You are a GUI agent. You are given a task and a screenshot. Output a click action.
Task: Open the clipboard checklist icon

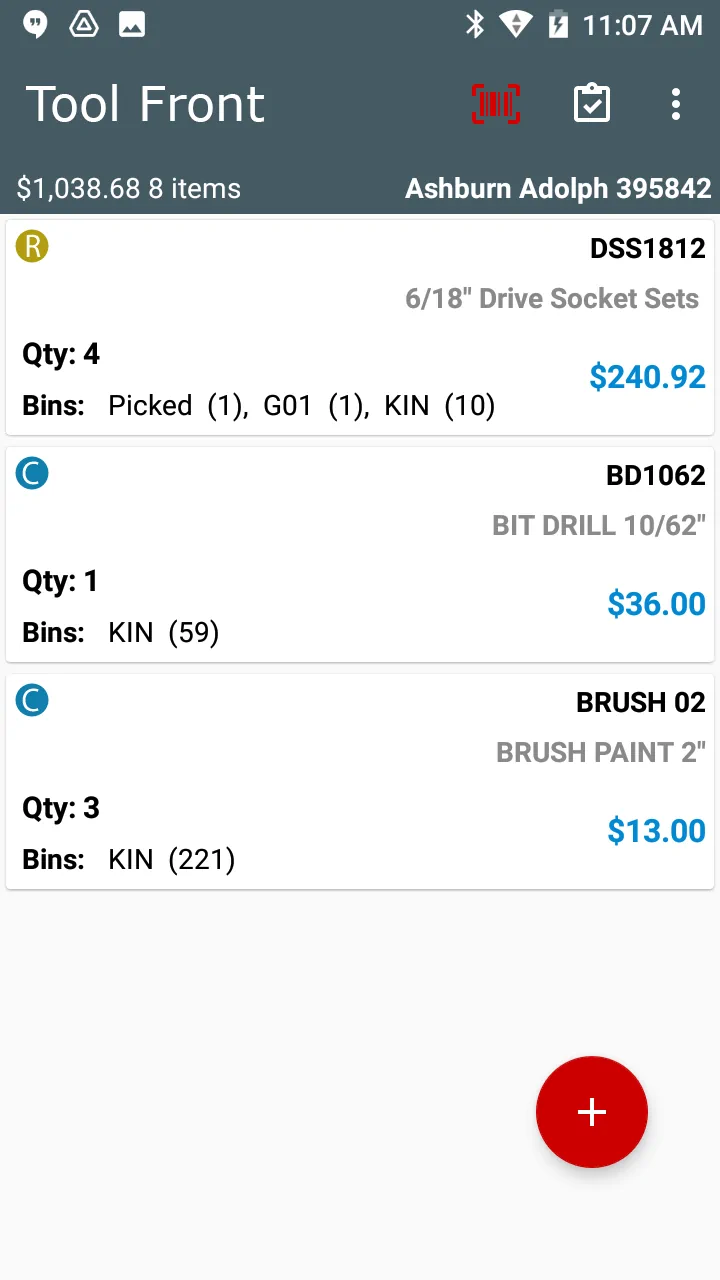[x=592, y=104]
